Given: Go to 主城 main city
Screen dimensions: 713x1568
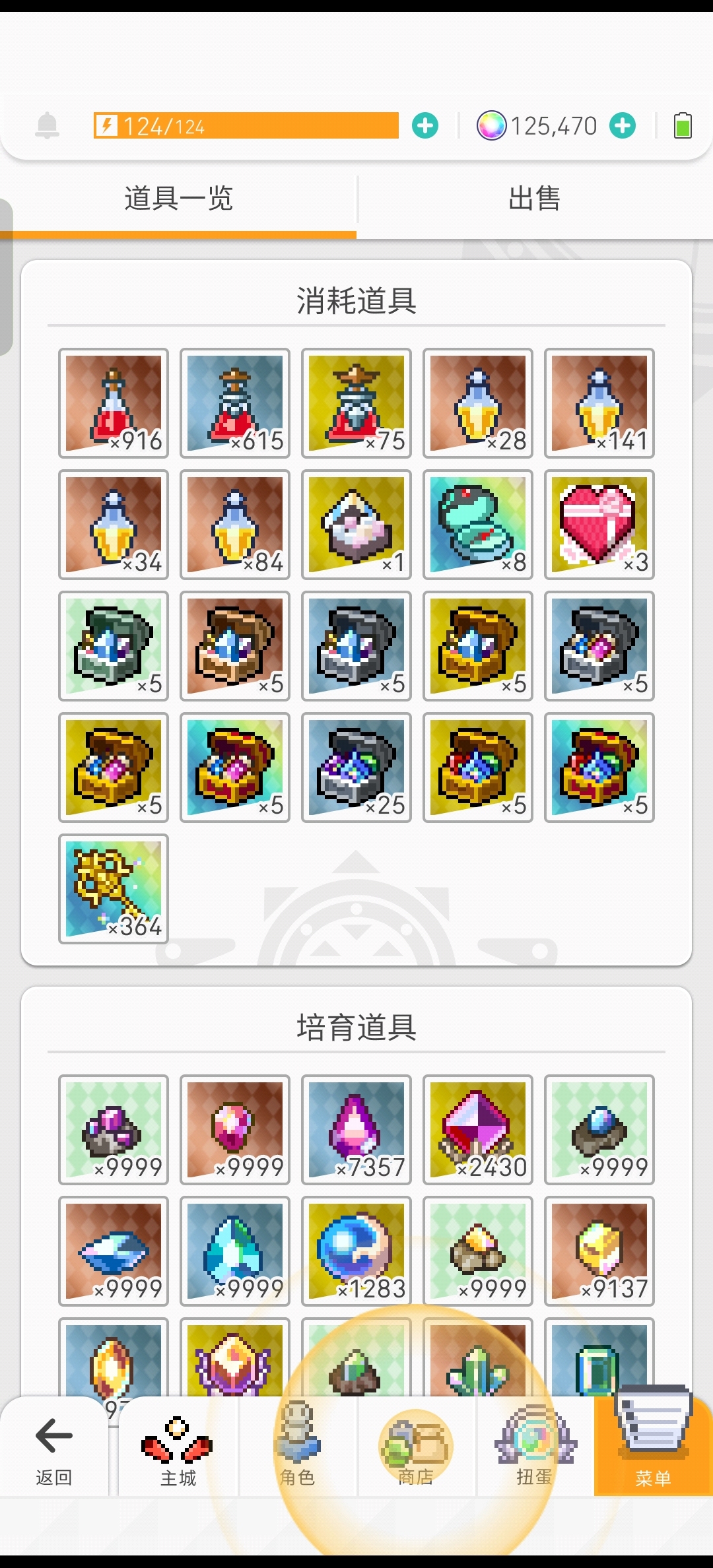Looking at the screenshot, I should coord(178,1449).
